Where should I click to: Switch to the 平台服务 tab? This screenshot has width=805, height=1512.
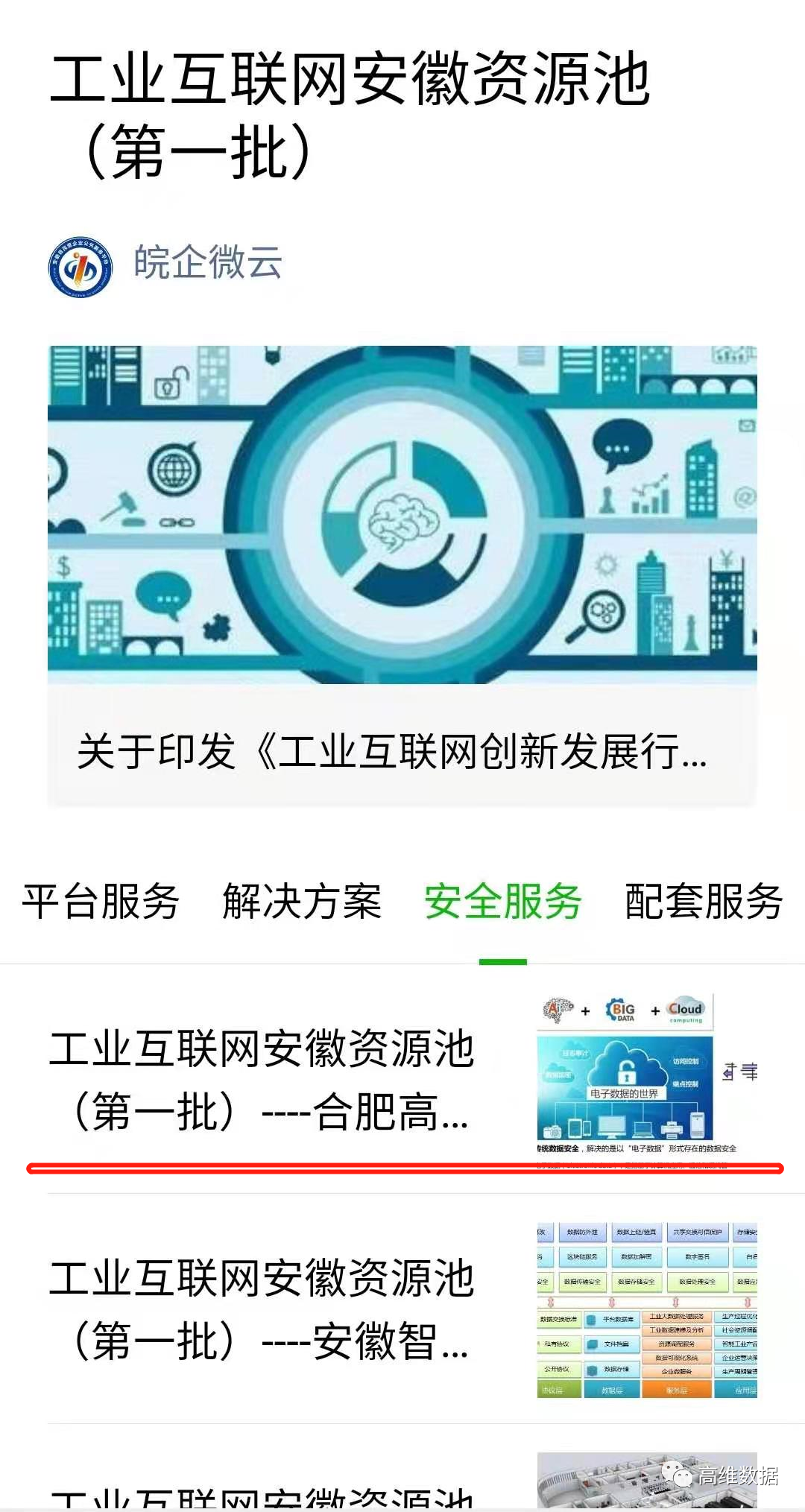(x=101, y=902)
